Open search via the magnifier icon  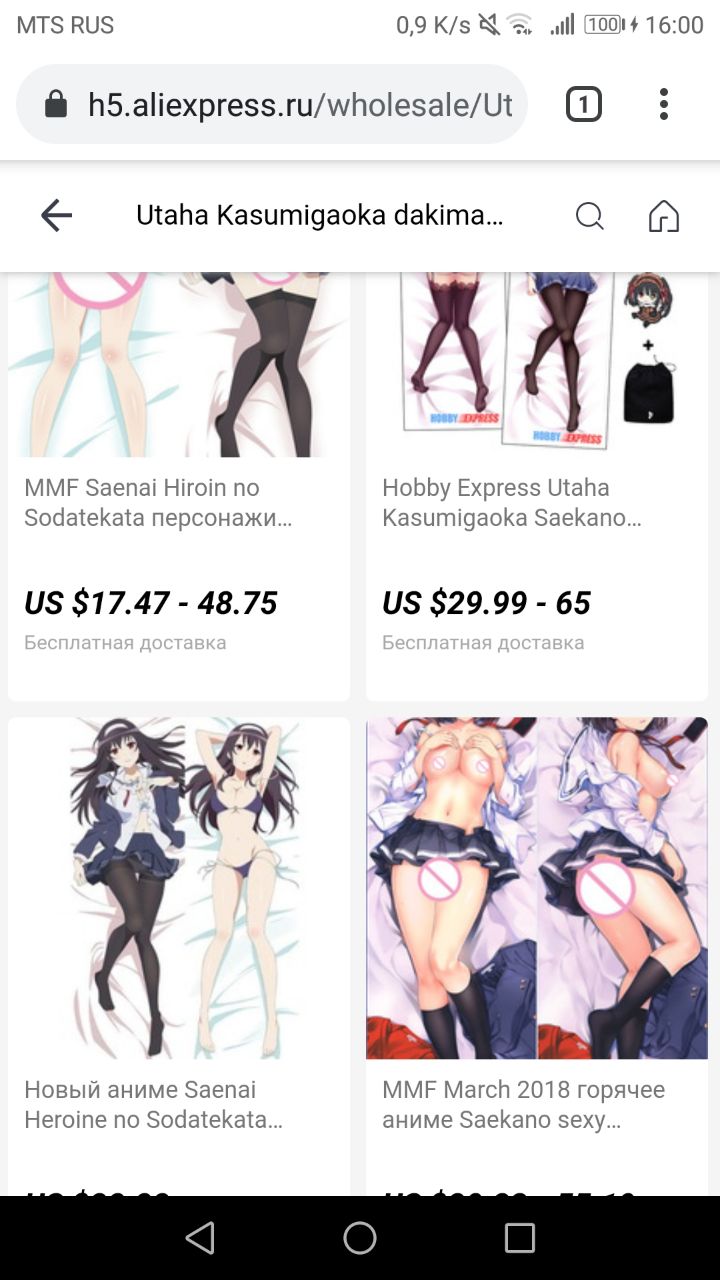coord(590,215)
